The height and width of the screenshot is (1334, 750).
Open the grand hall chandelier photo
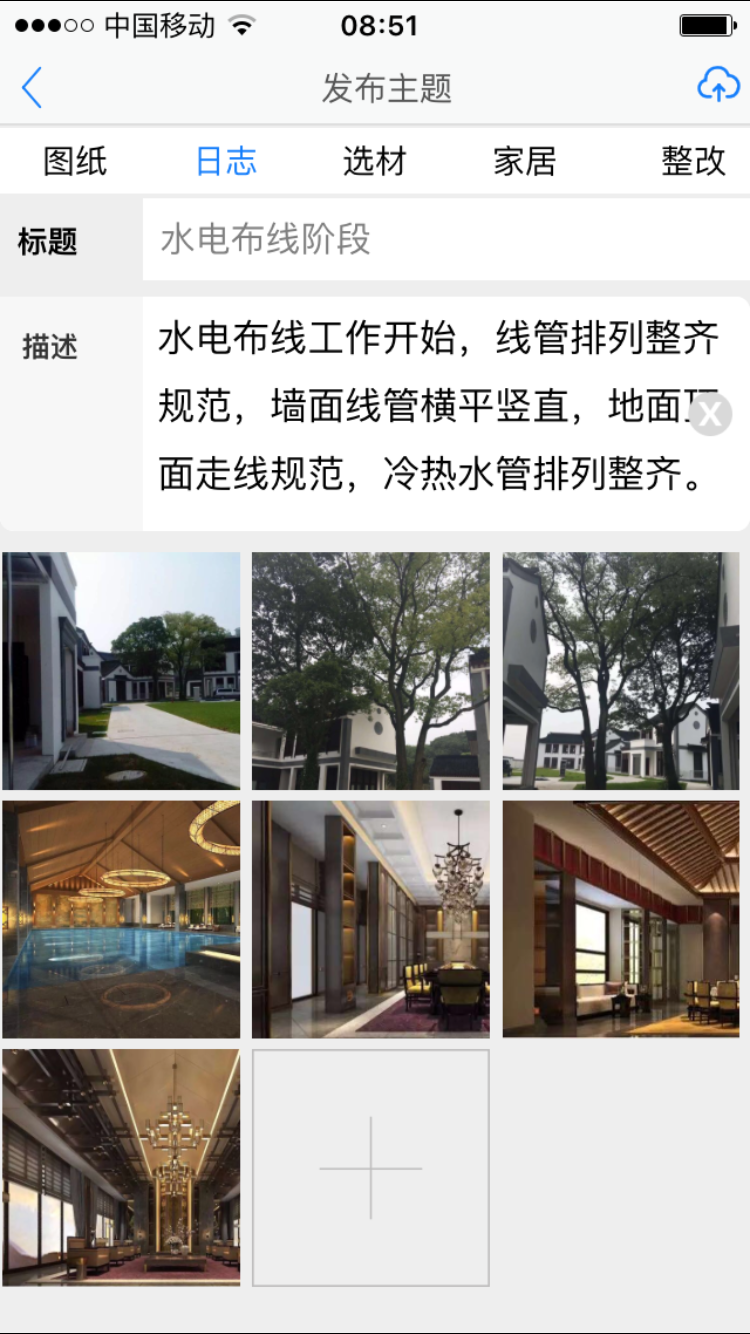[121, 1167]
